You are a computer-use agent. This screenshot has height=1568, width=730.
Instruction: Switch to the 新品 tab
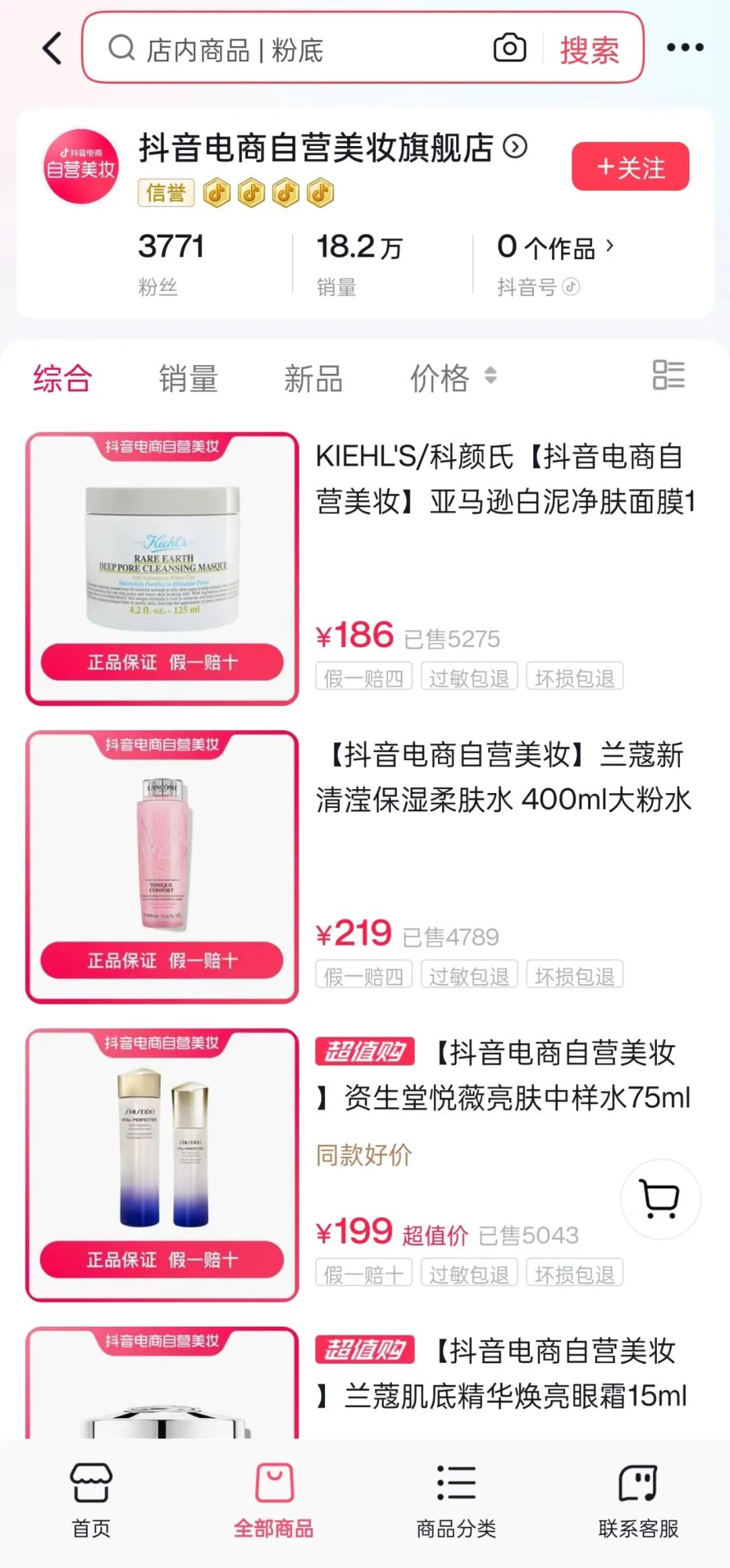313,378
